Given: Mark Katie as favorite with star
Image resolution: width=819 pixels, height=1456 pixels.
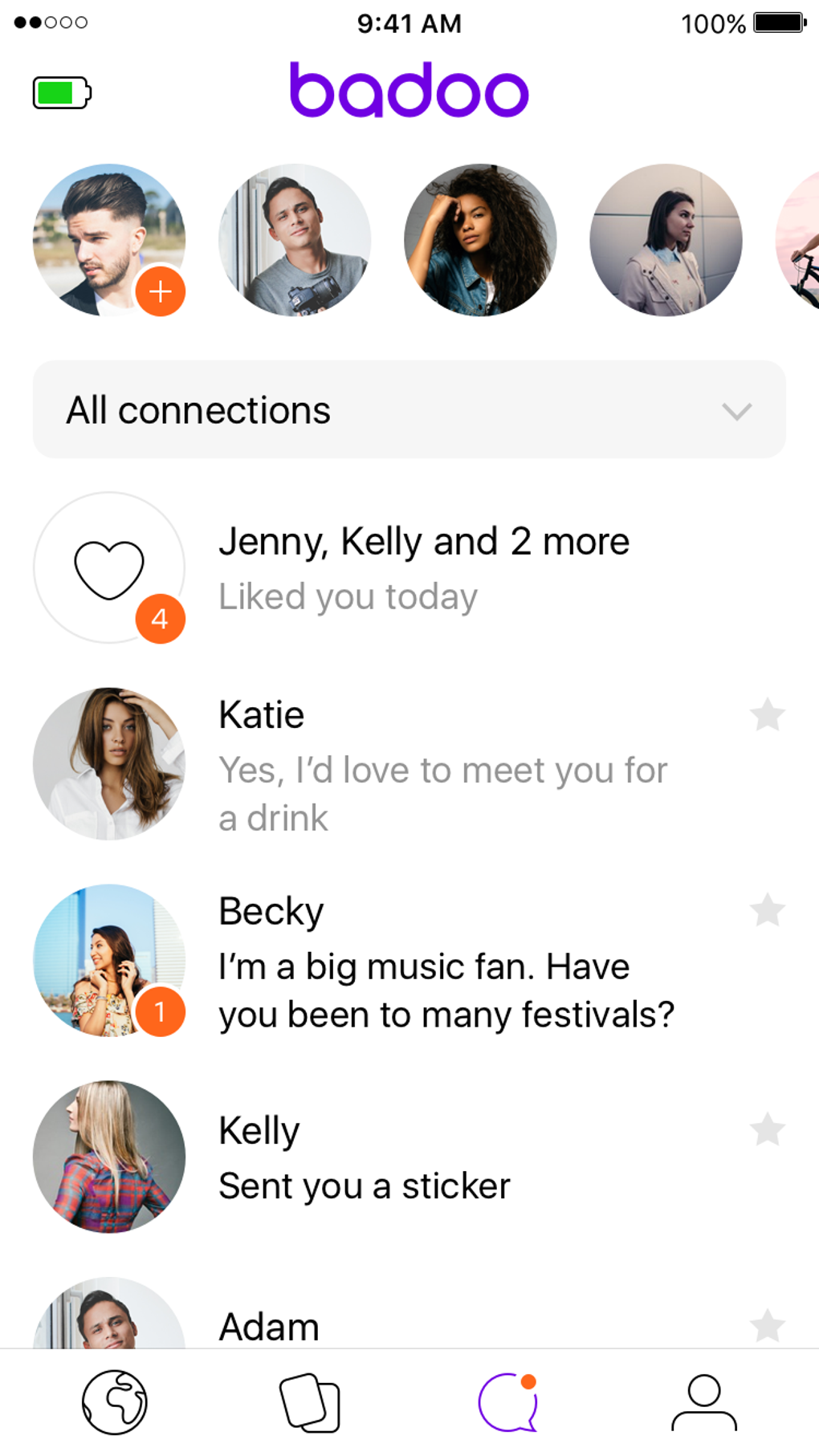Looking at the screenshot, I should pyautogui.click(x=767, y=714).
